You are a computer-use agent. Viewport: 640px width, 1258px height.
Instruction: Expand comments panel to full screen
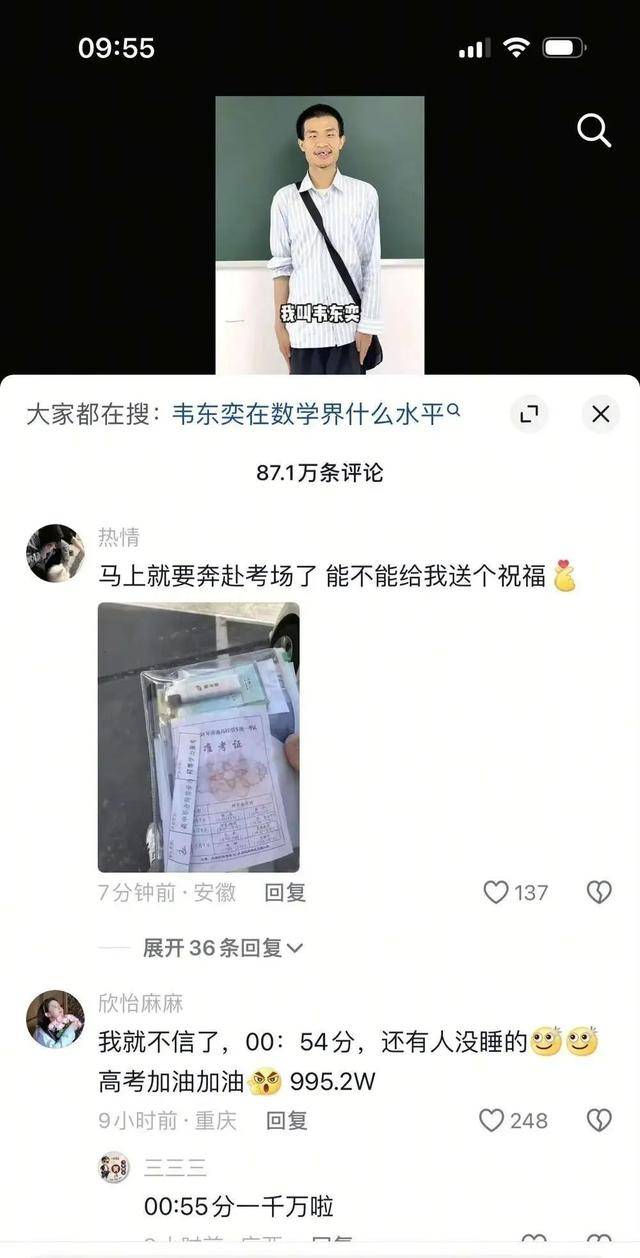point(529,414)
